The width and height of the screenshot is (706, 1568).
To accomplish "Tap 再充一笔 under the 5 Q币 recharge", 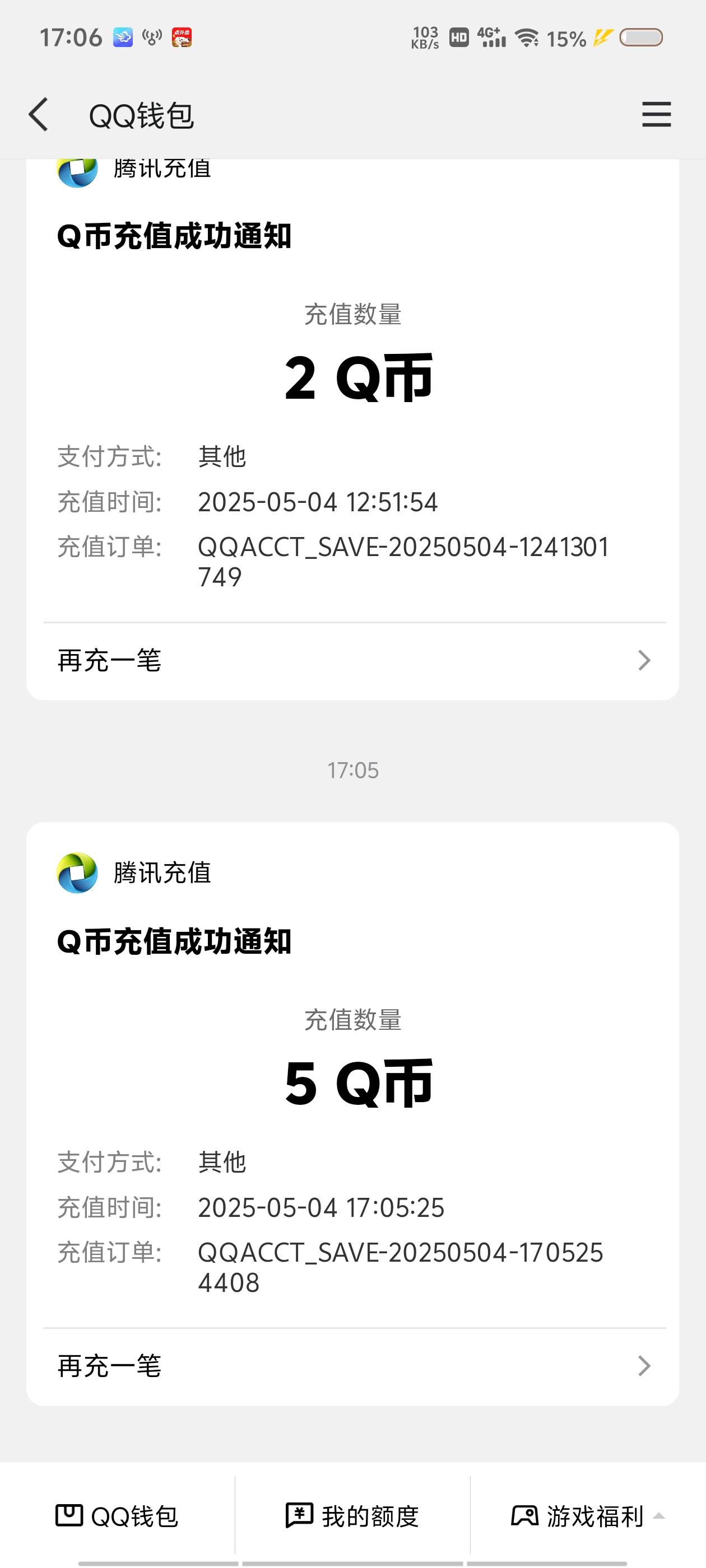I will (x=352, y=1366).
